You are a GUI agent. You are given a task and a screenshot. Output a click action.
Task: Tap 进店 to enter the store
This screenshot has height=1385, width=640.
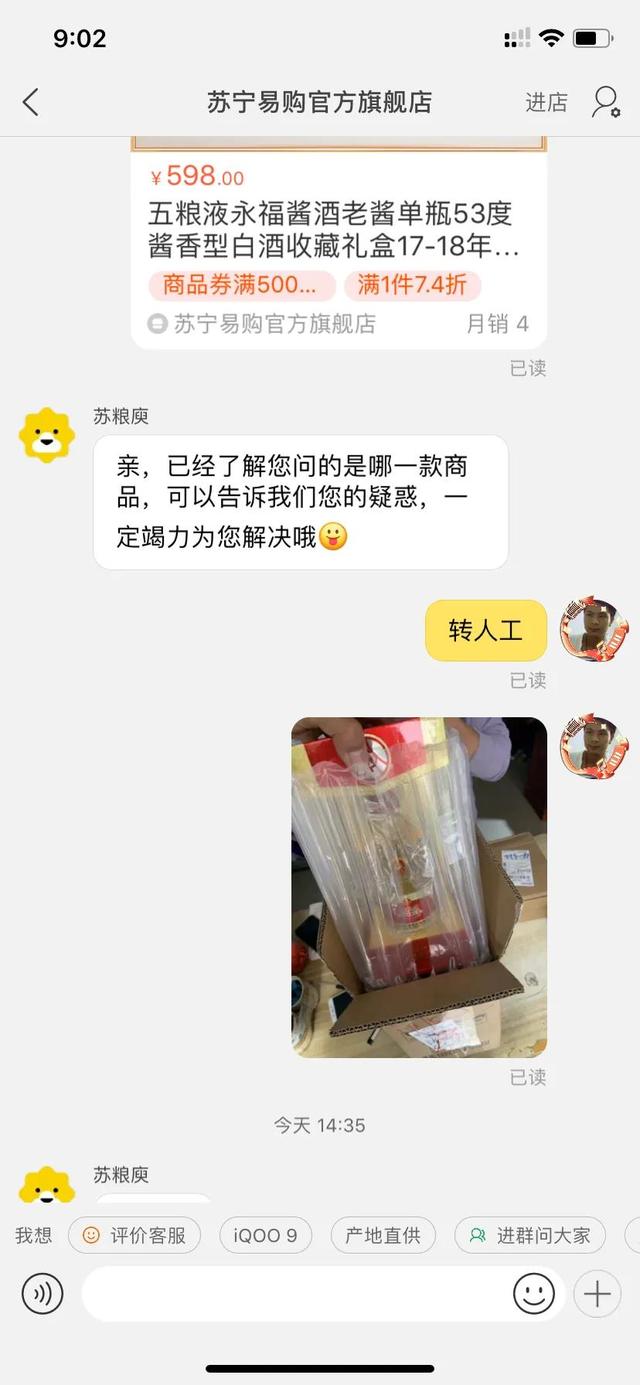(546, 102)
